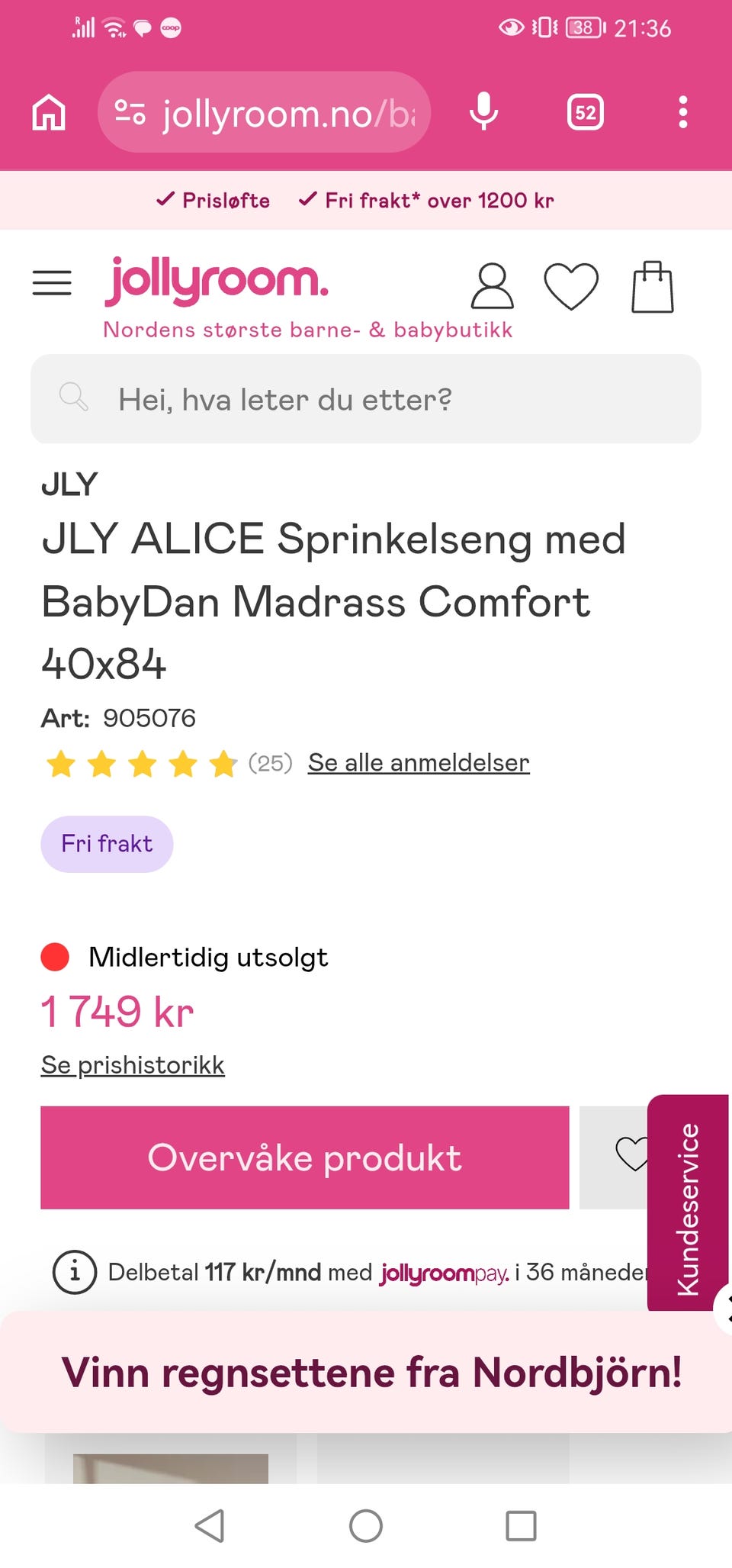The width and height of the screenshot is (732, 1568).
Task: Open the shopping bag
Action: coord(653,287)
